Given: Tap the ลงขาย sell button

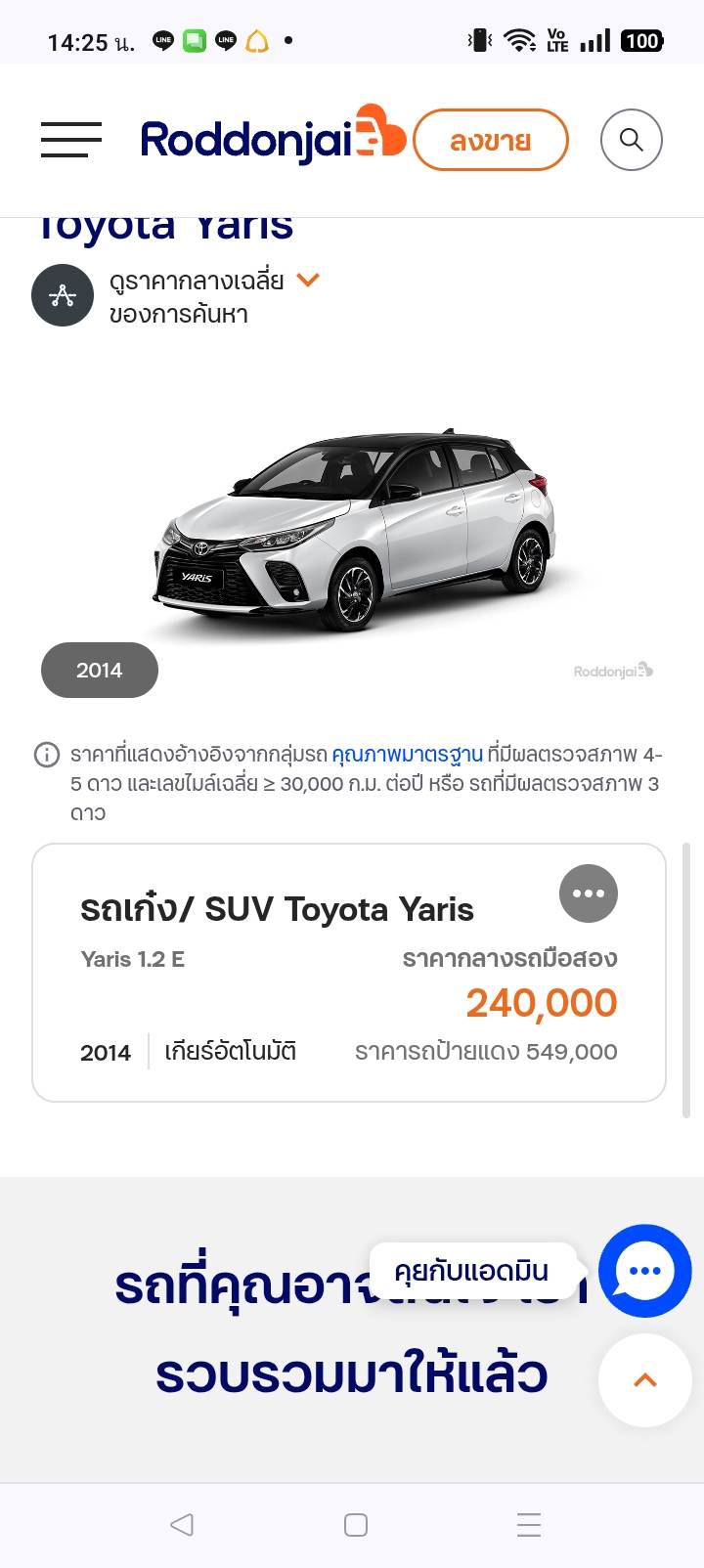Looking at the screenshot, I should (490, 141).
